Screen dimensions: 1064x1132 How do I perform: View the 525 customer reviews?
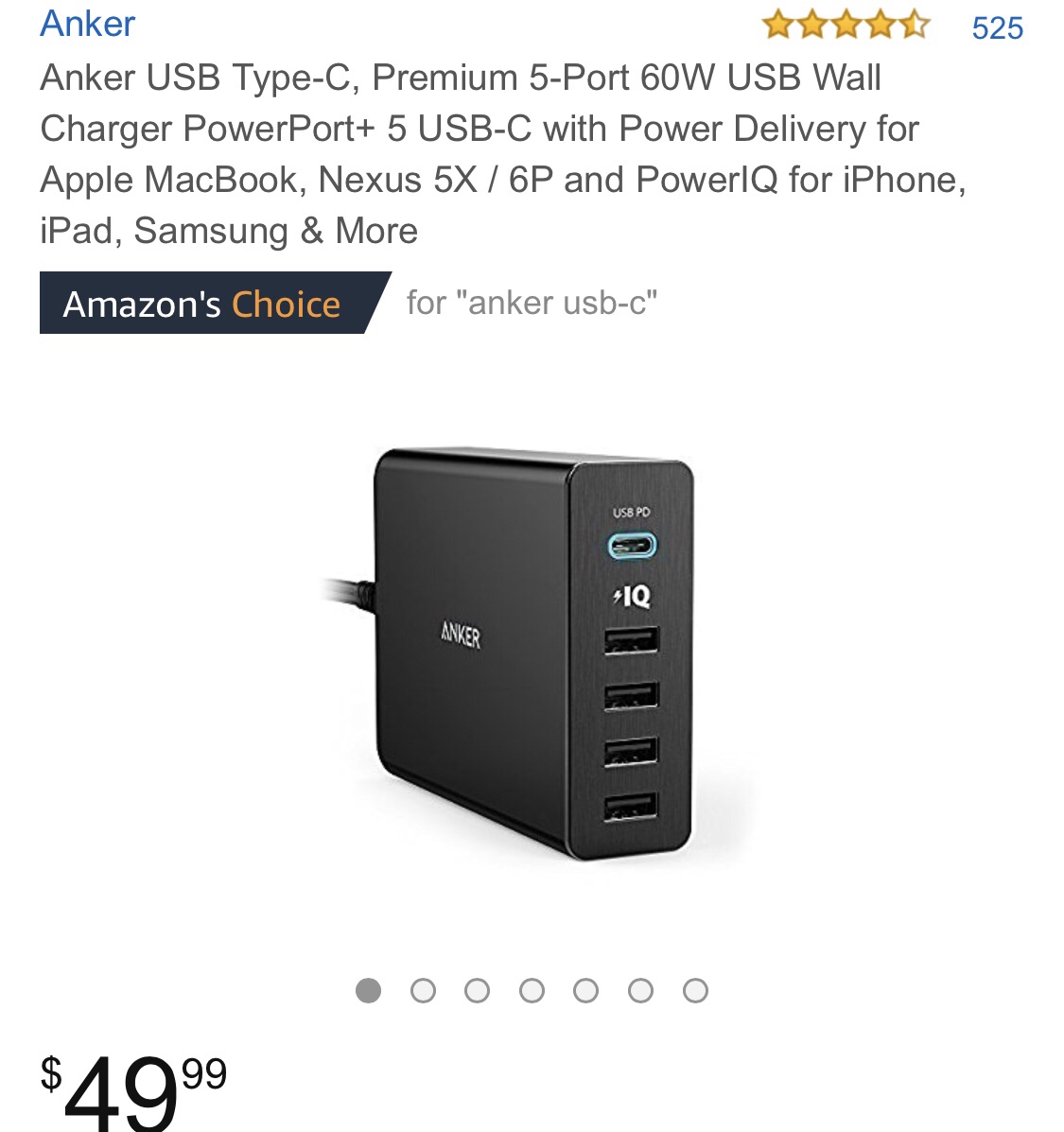tap(997, 27)
